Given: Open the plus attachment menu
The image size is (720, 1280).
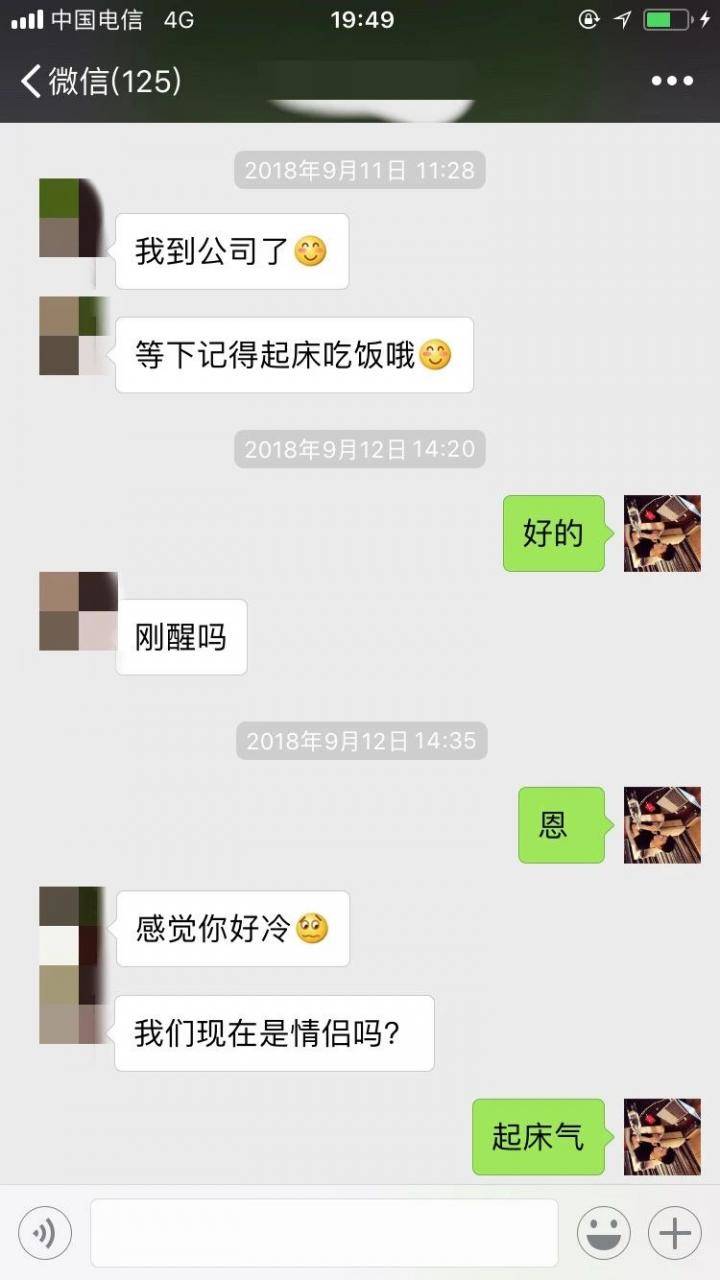Looking at the screenshot, I should coord(675,1233).
